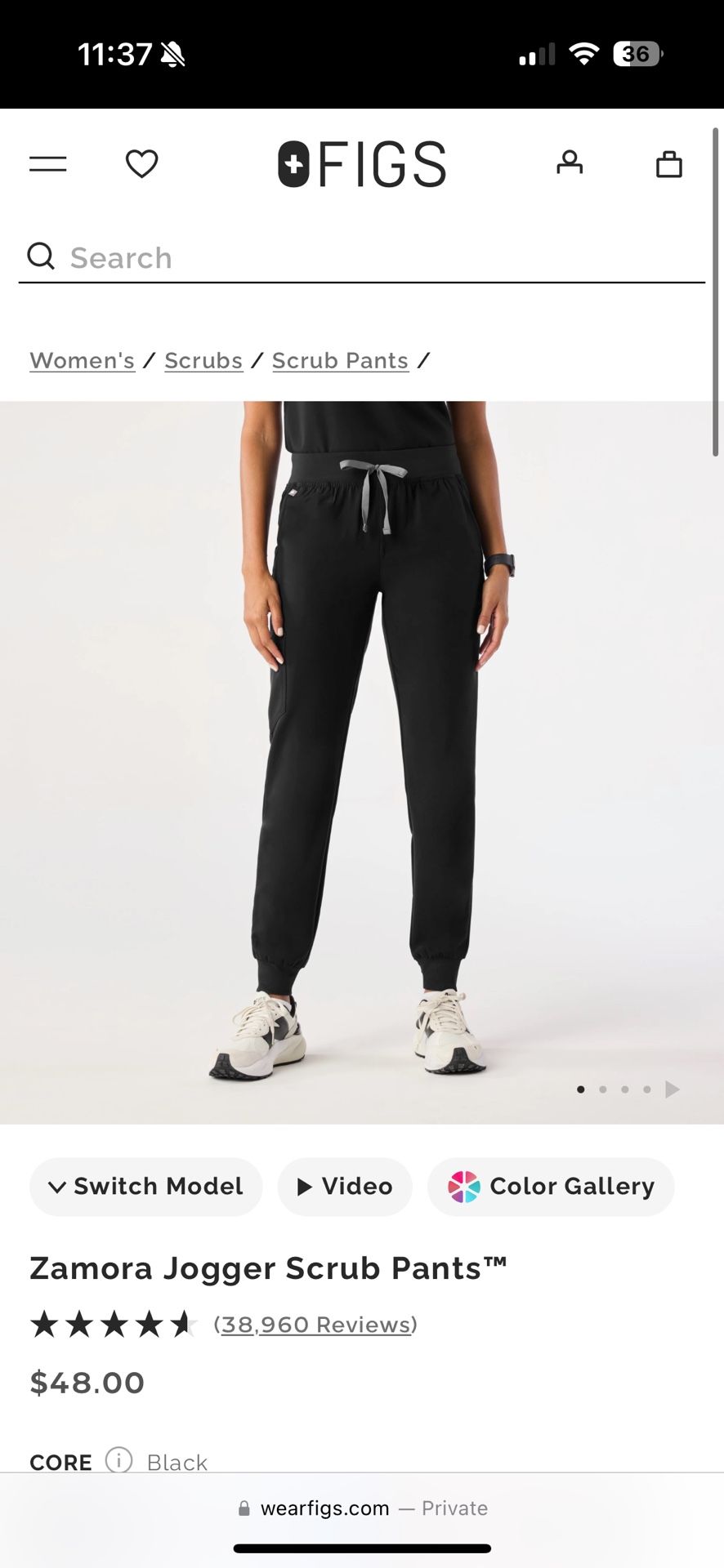Image resolution: width=724 pixels, height=1568 pixels.
Task: Open the shopping bag
Action: click(x=669, y=163)
